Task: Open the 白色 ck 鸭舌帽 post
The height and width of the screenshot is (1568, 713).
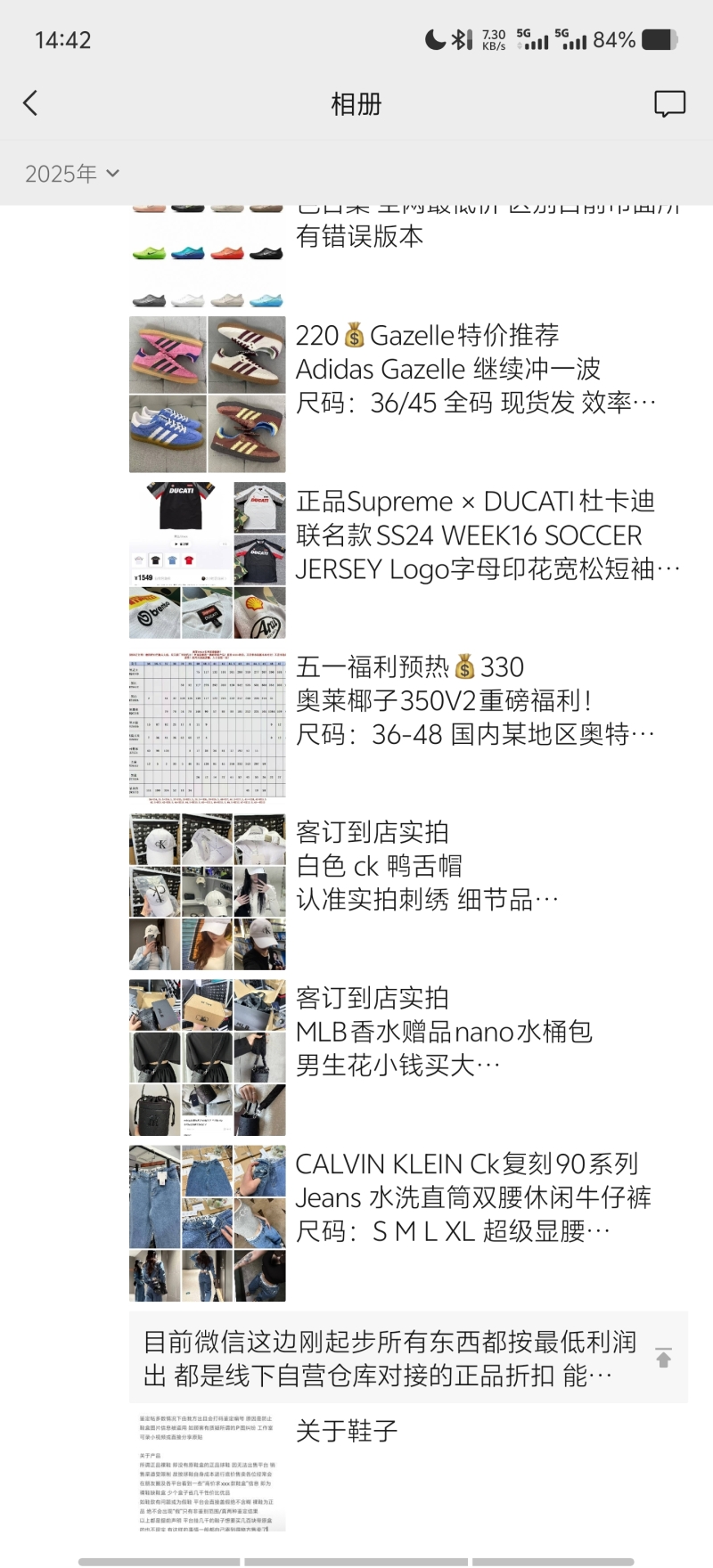Action: click(428, 866)
